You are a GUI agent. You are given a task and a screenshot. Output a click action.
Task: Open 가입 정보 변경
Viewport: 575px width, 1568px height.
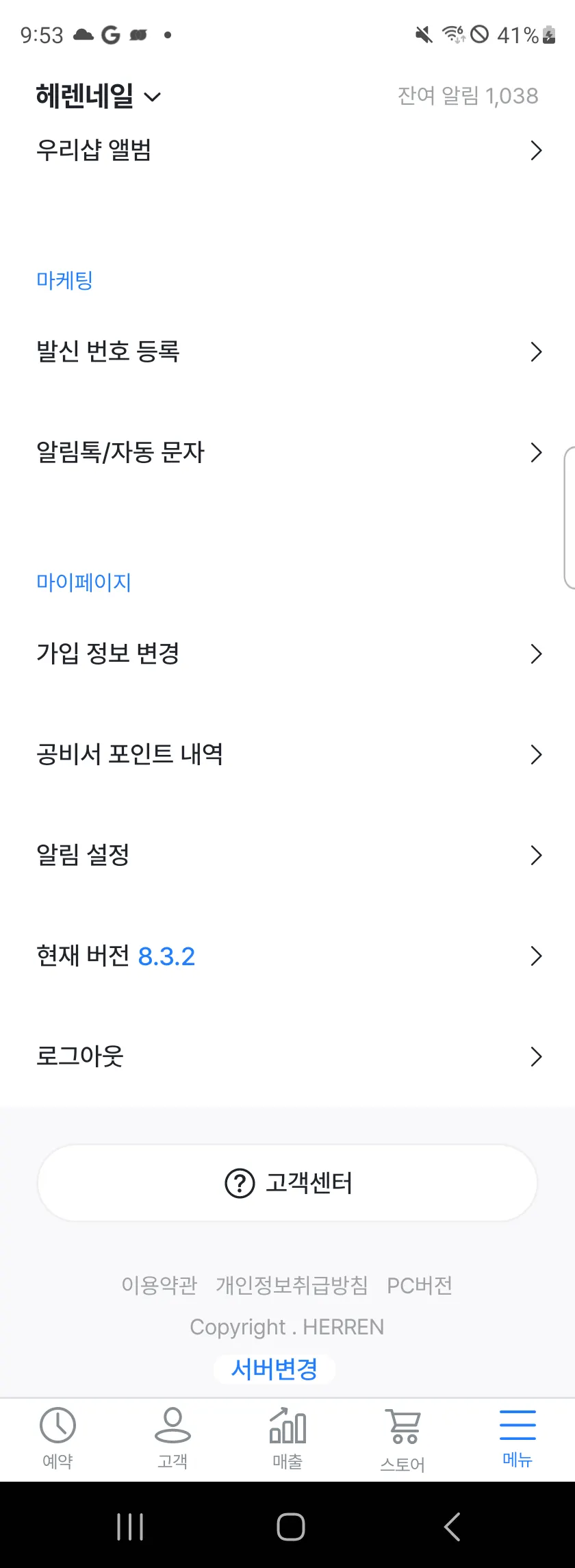tap(287, 654)
